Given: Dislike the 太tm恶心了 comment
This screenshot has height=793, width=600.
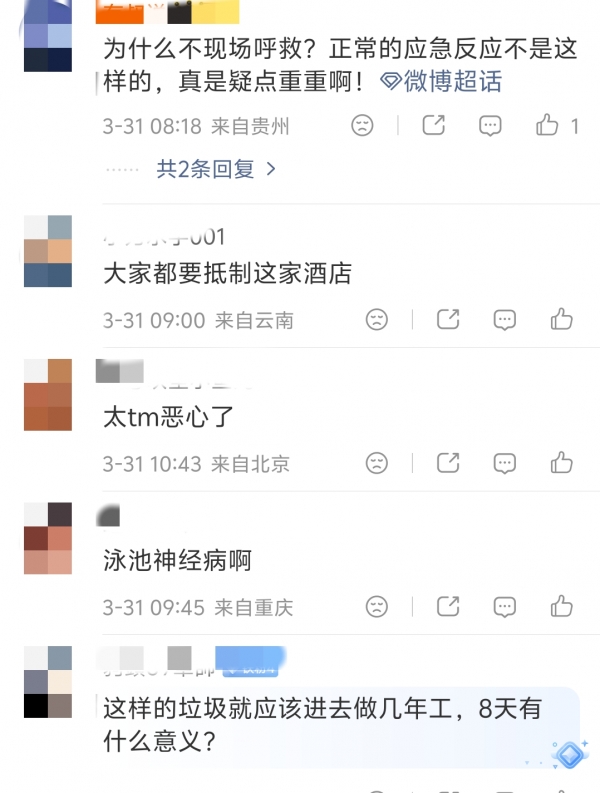Looking at the screenshot, I should click(376, 463).
